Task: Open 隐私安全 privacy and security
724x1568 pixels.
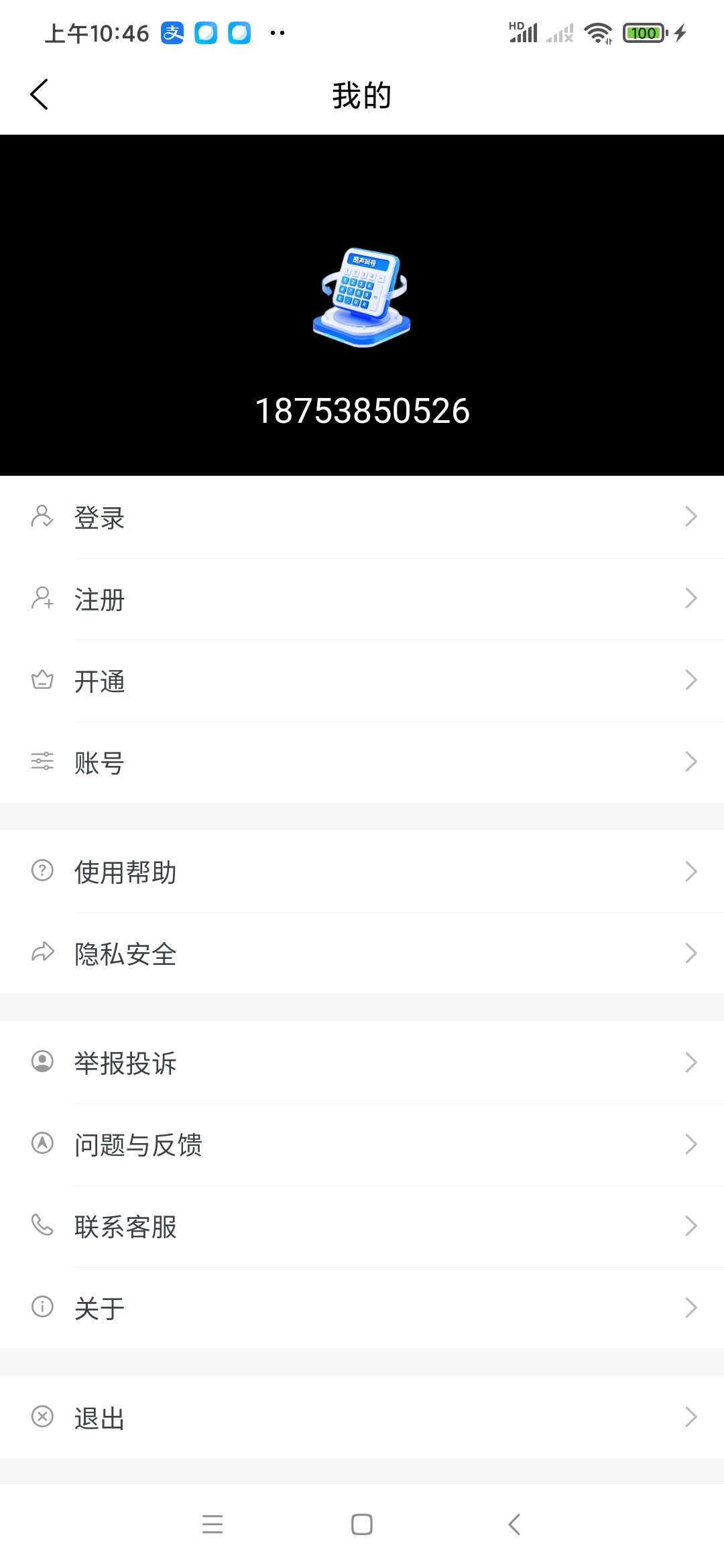Action: tap(362, 954)
